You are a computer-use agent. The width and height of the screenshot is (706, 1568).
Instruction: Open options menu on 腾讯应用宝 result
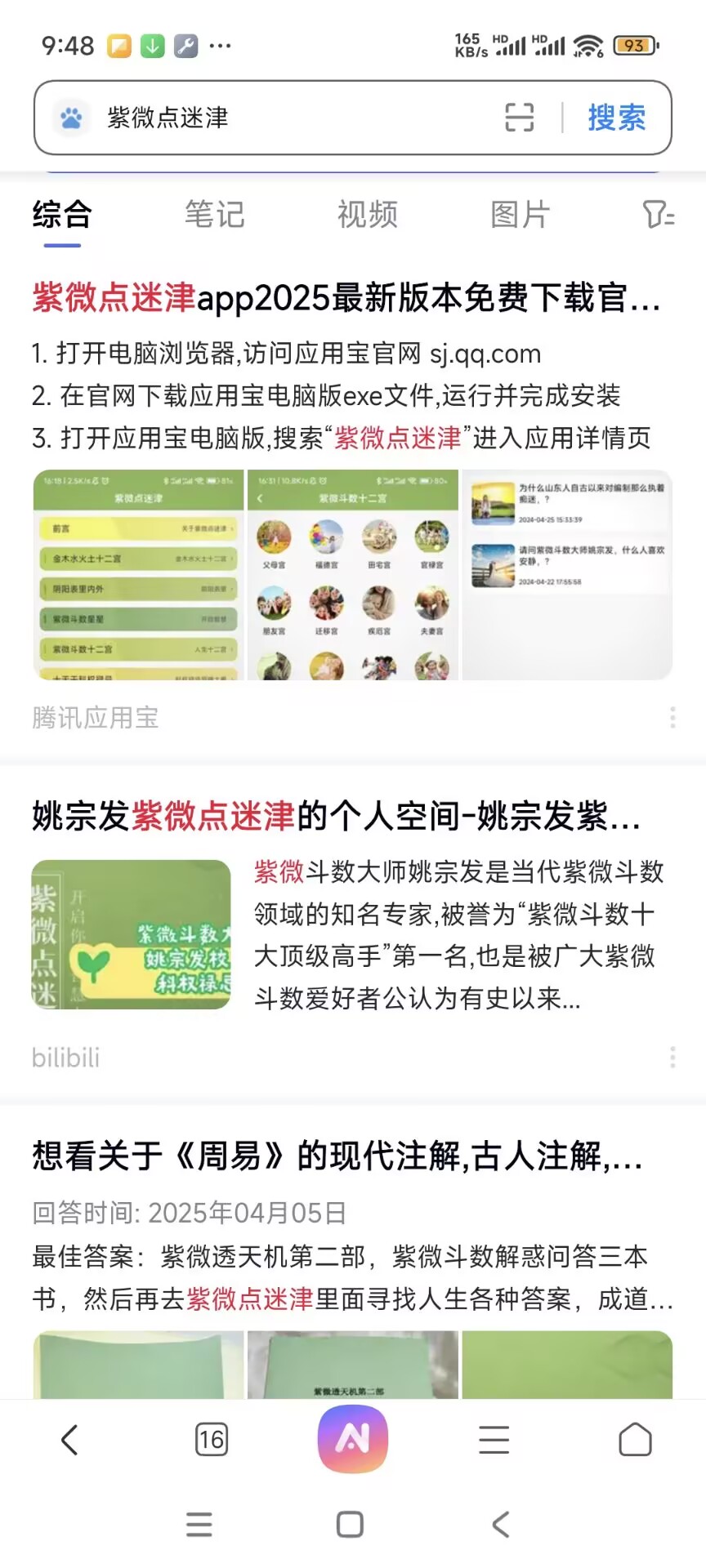pyautogui.click(x=672, y=717)
